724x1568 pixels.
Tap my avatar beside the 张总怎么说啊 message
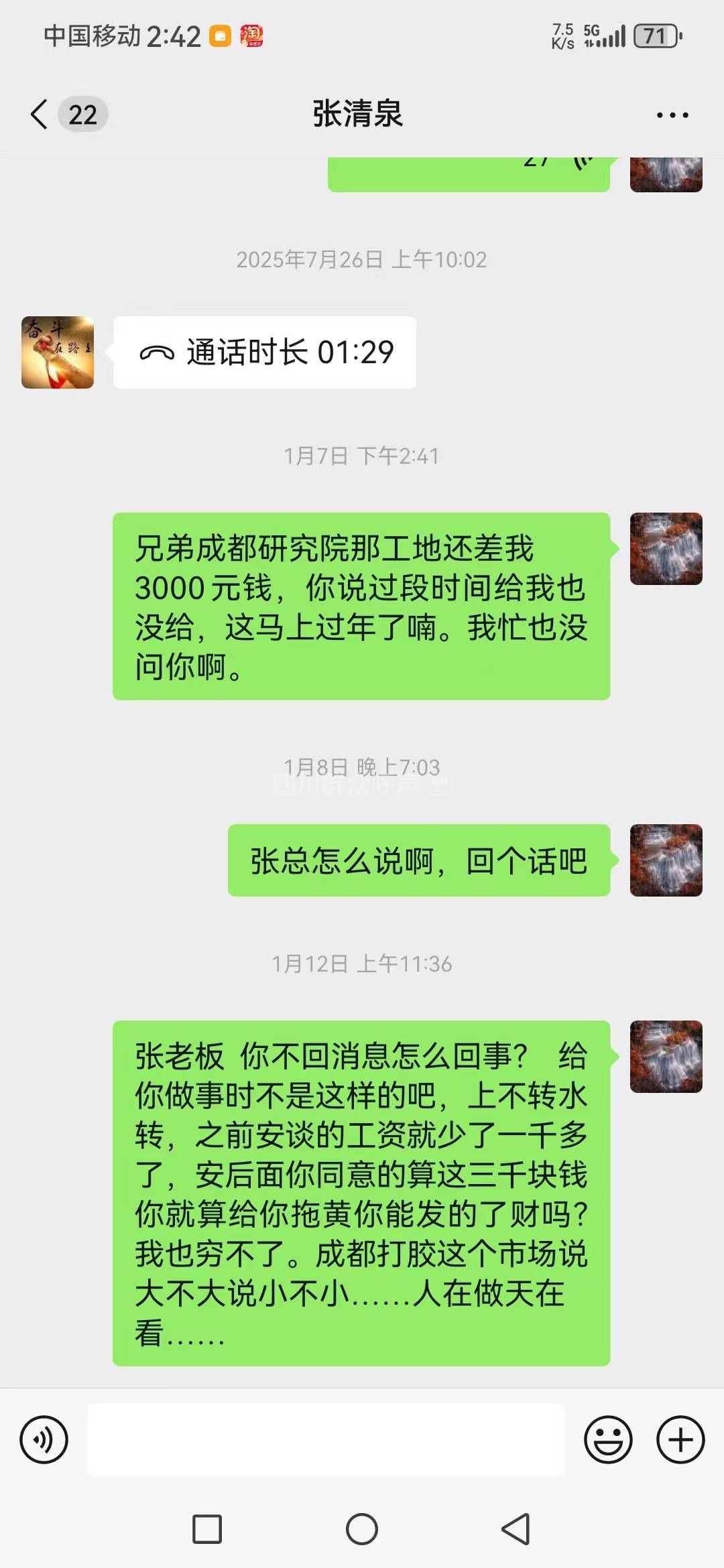click(666, 860)
